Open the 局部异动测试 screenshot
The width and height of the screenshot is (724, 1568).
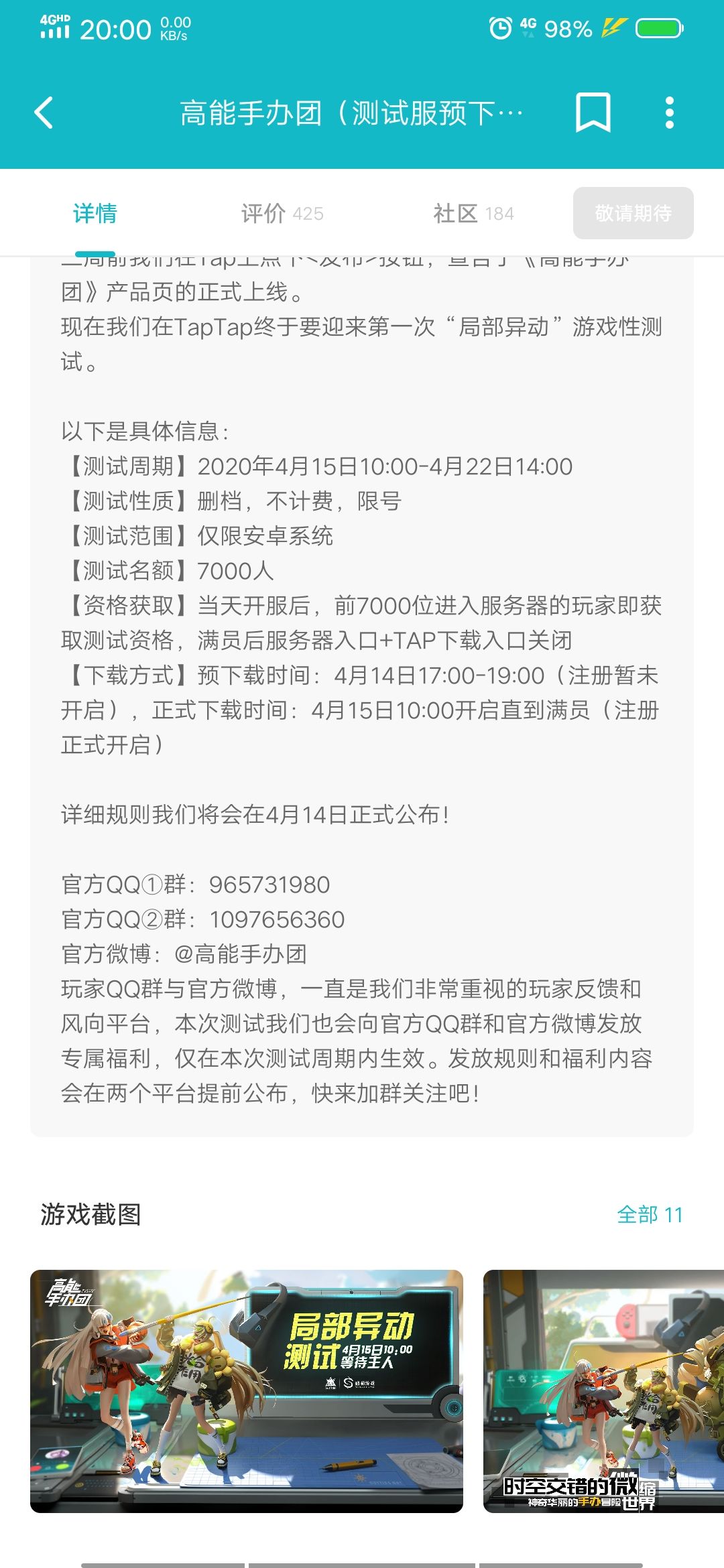pos(247,1391)
